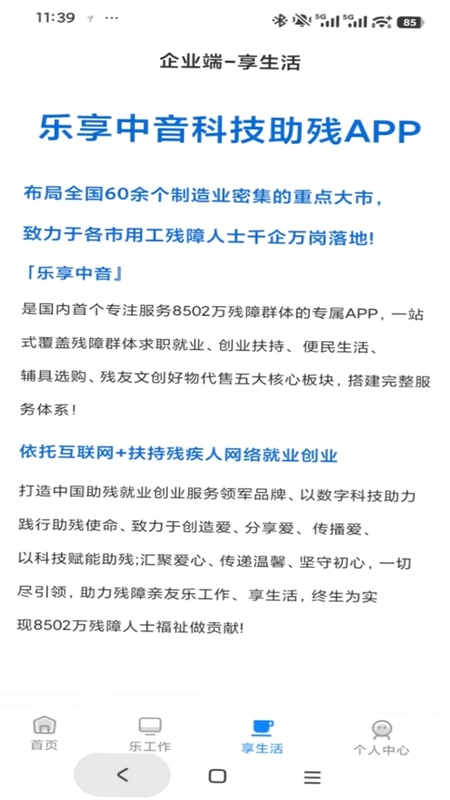450x800 pixels.
Task: Go to the 个人中心 tab
Action: coord(381,738)
